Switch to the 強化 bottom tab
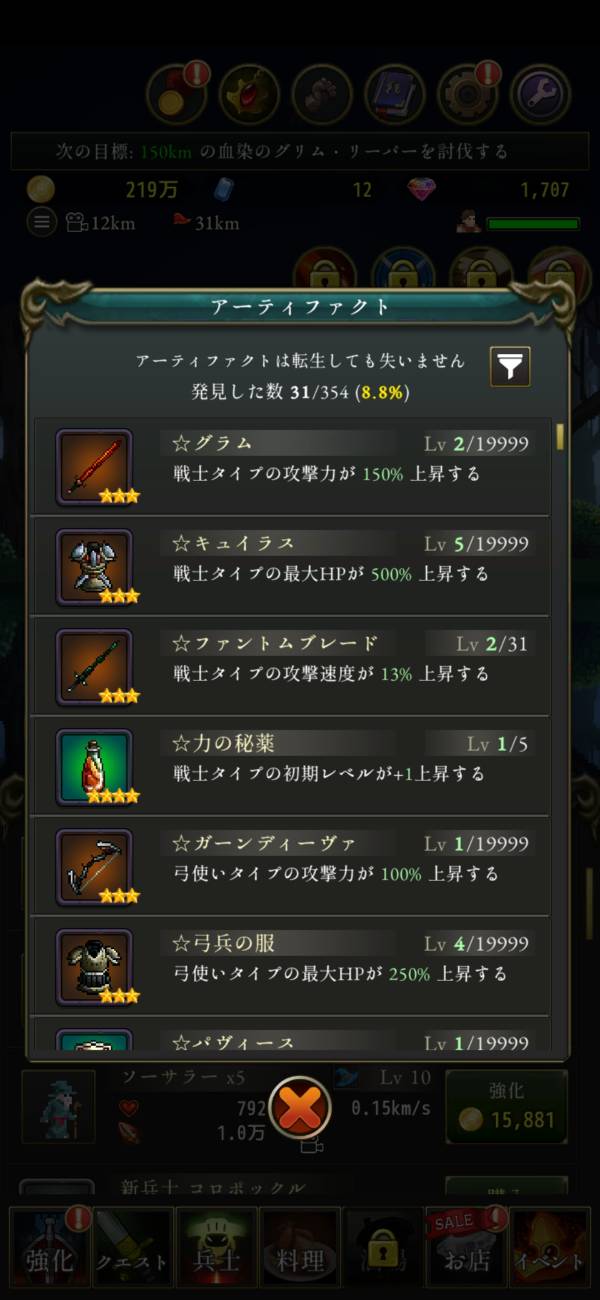Screen dimensions: 600x1300 [49, 1252]
